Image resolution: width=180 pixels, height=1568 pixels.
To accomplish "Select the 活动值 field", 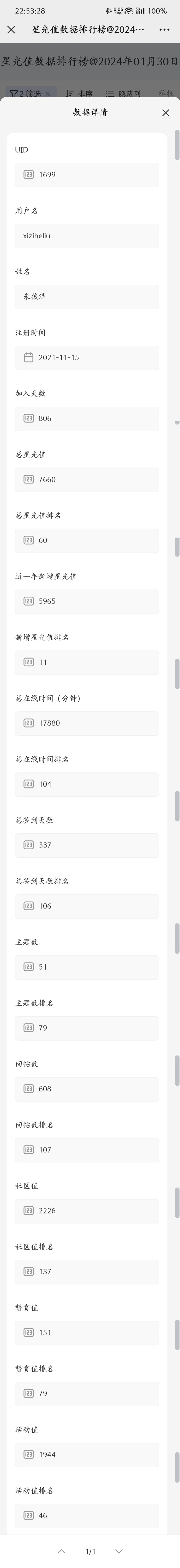I will tap(87, 1454).
